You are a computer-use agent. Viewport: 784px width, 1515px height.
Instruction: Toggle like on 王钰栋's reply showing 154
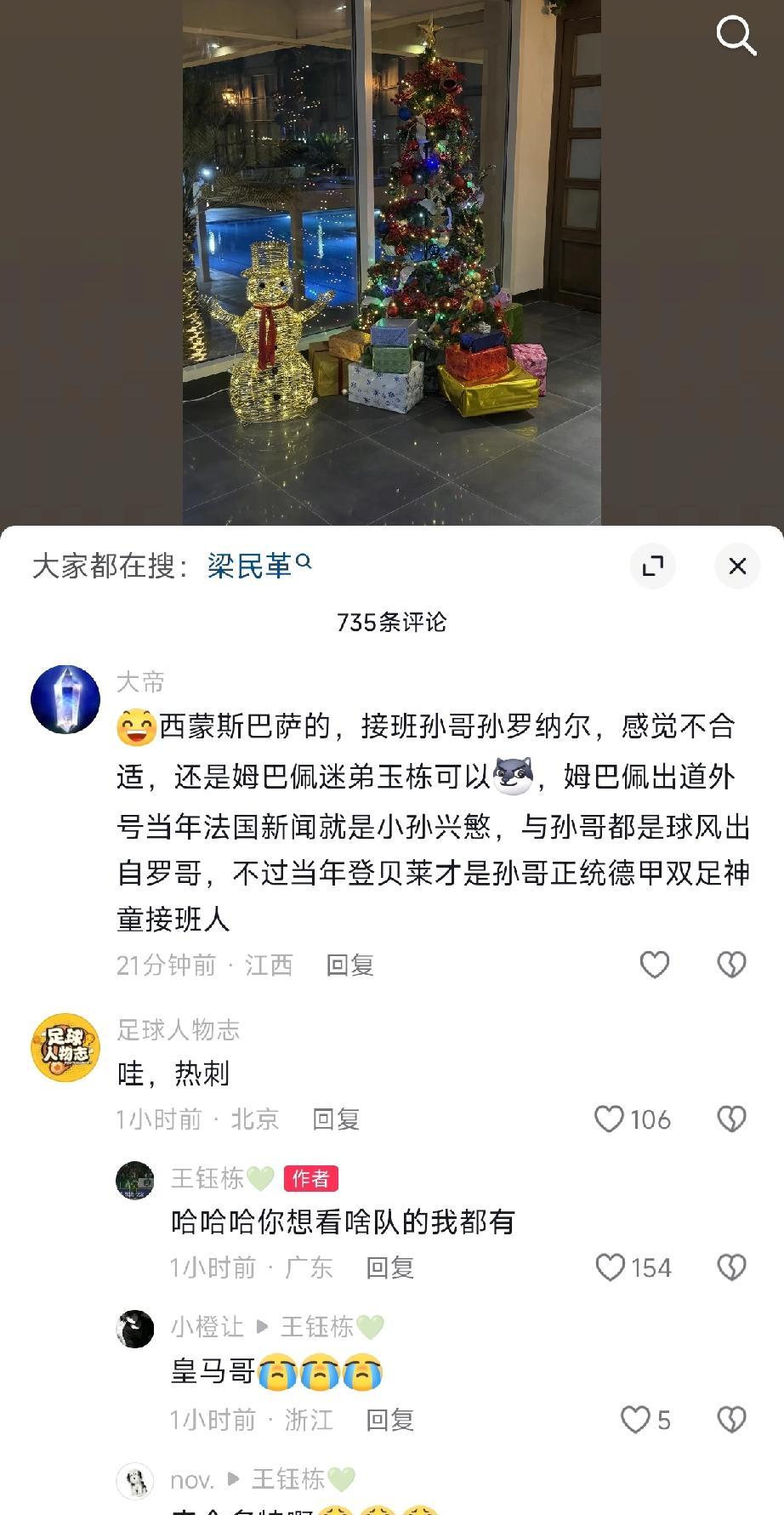tap(611, 1267)
